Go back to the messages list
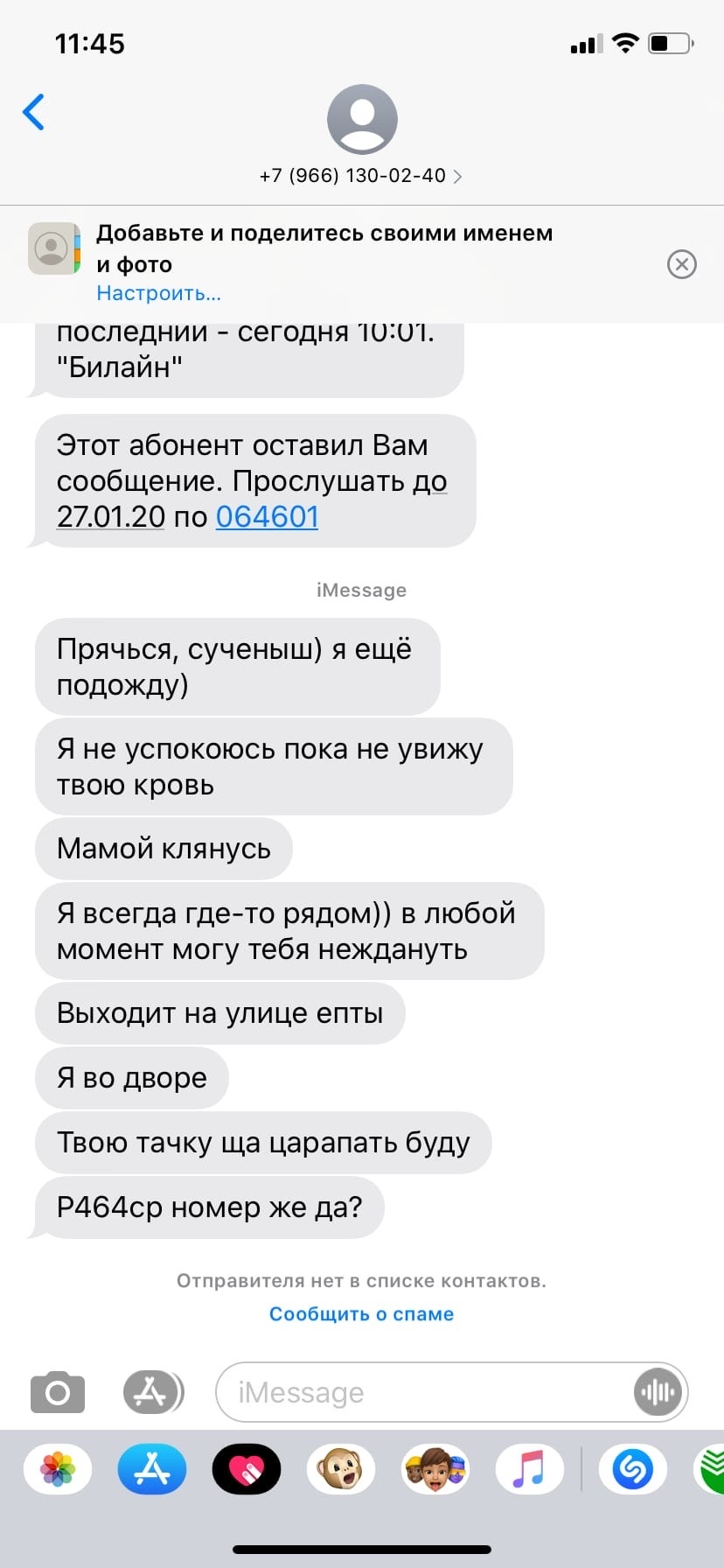Image resolution: width=724 pixels, height=1568 pixels. click(33, 112)
